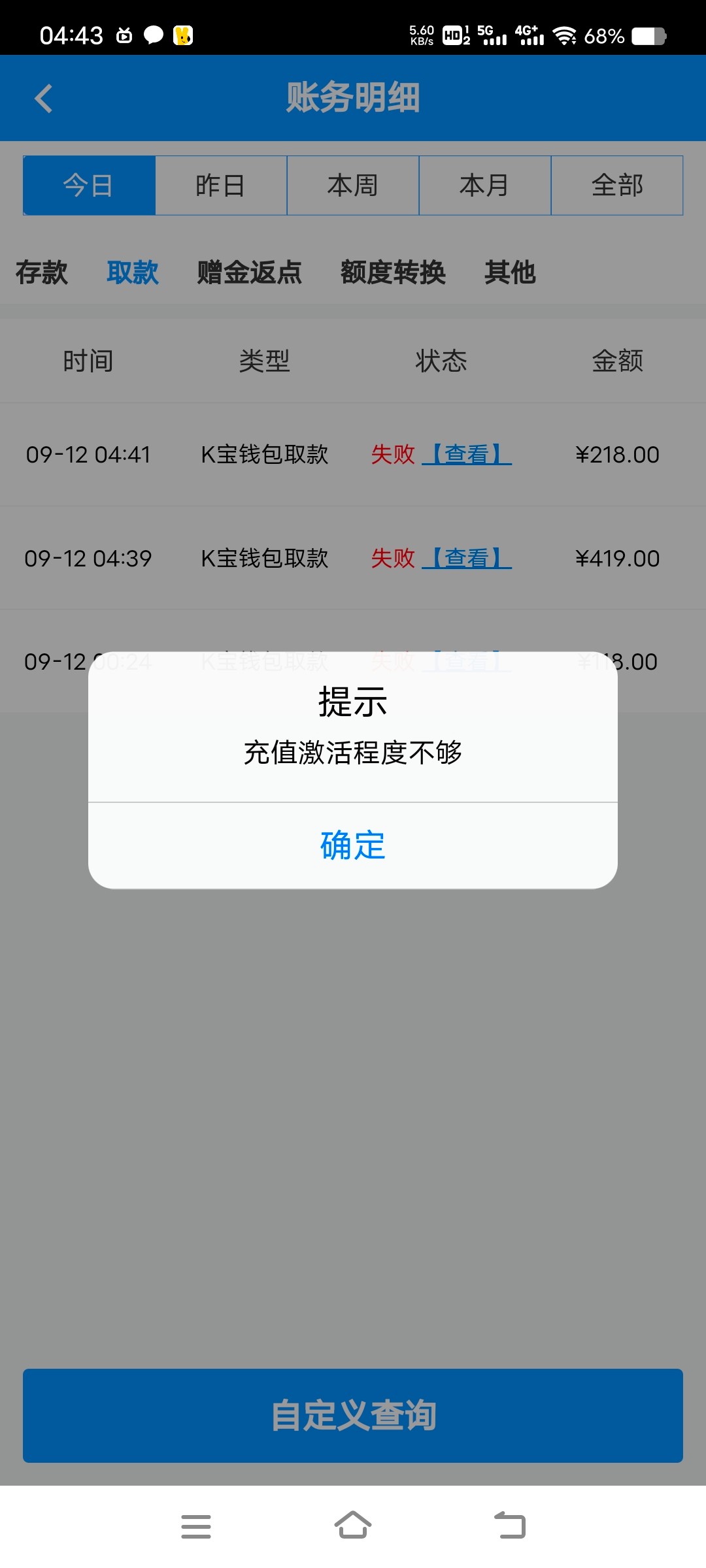Open the 赠金返点 category

pos(247,274)
